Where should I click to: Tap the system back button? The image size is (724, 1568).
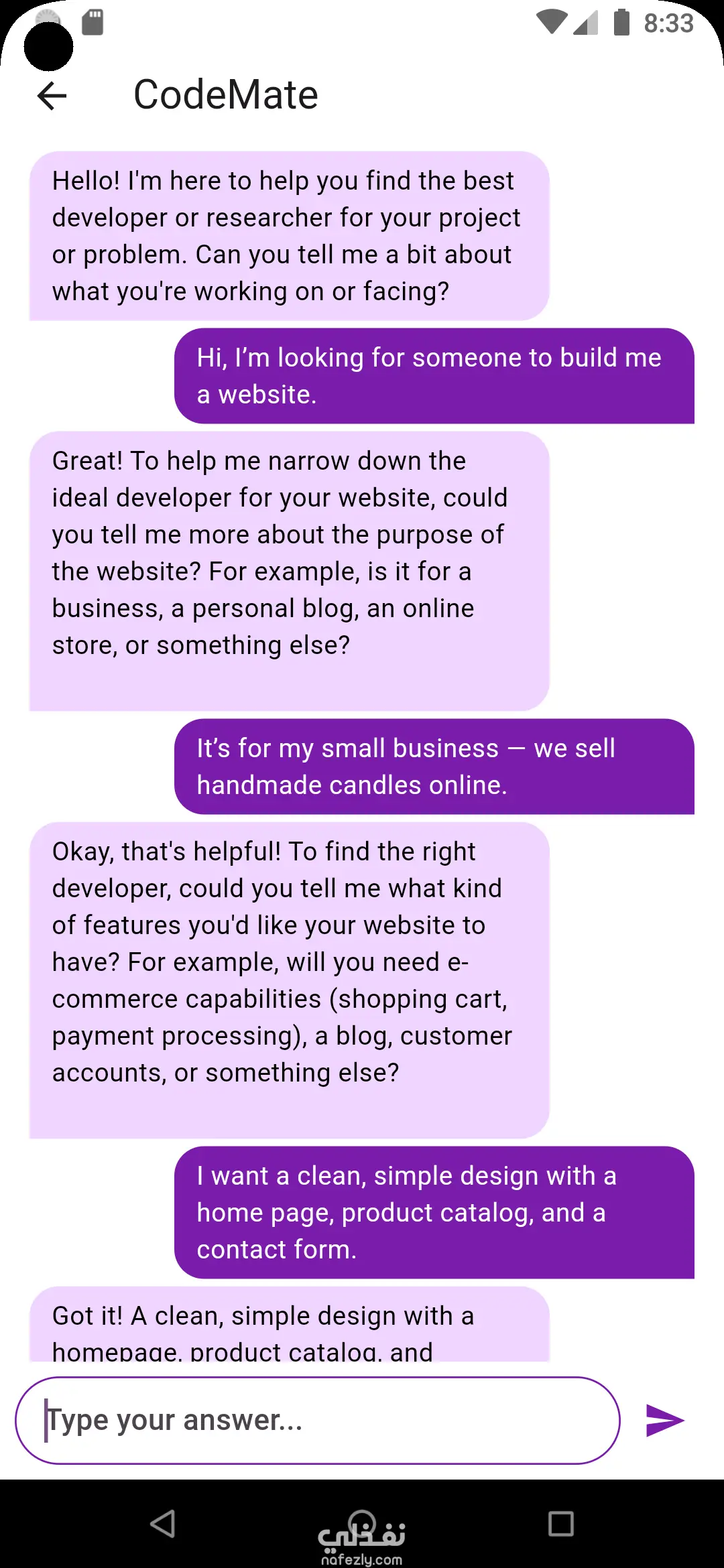click(163, 1523)
